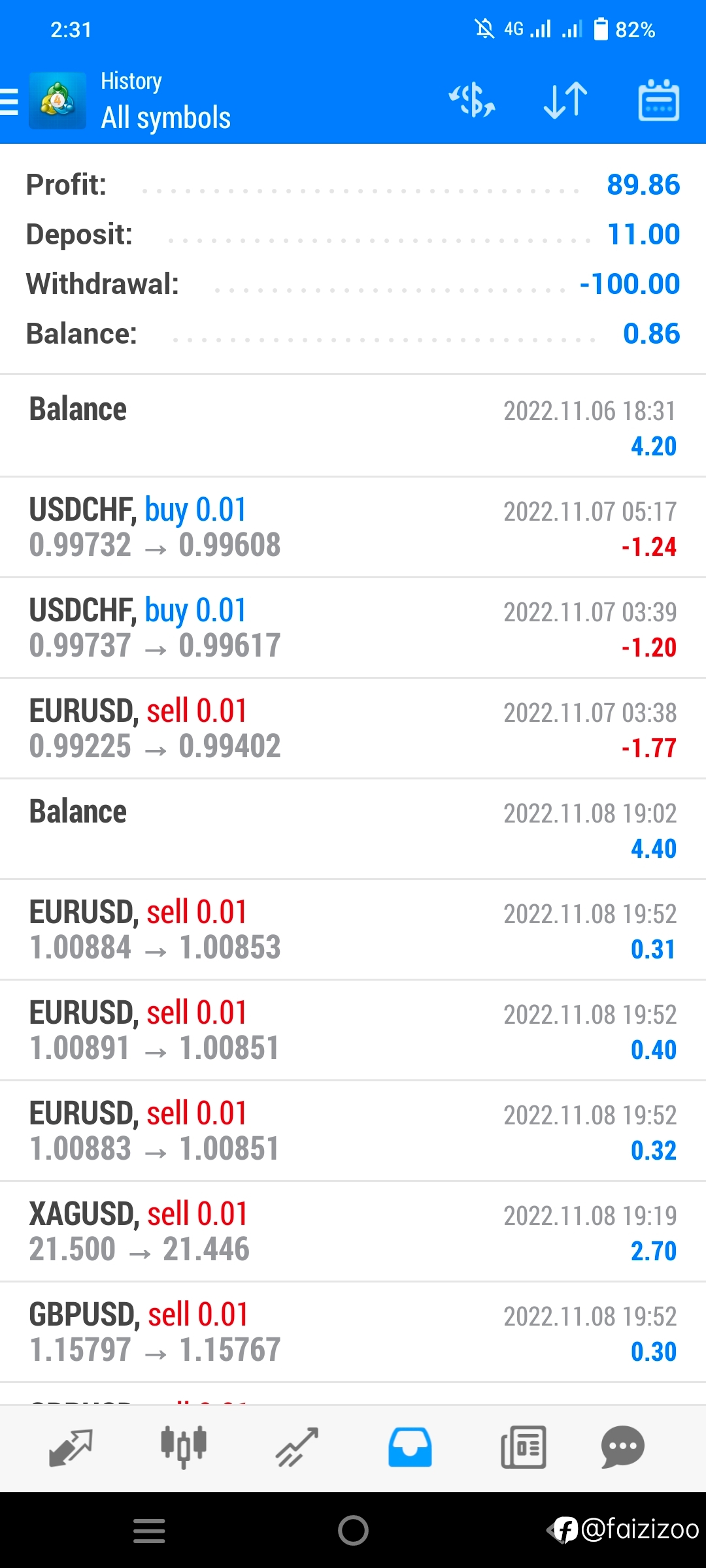Screen dimensions: 706x1568
Task: Expand the EURUSD trade with 0.40 profit
Action: pyautogui.click(x=353, y=1030)
